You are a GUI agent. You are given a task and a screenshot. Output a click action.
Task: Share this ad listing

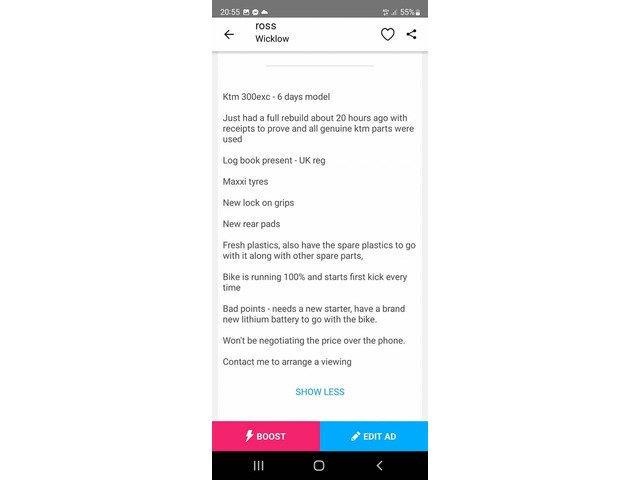[411, 34]
